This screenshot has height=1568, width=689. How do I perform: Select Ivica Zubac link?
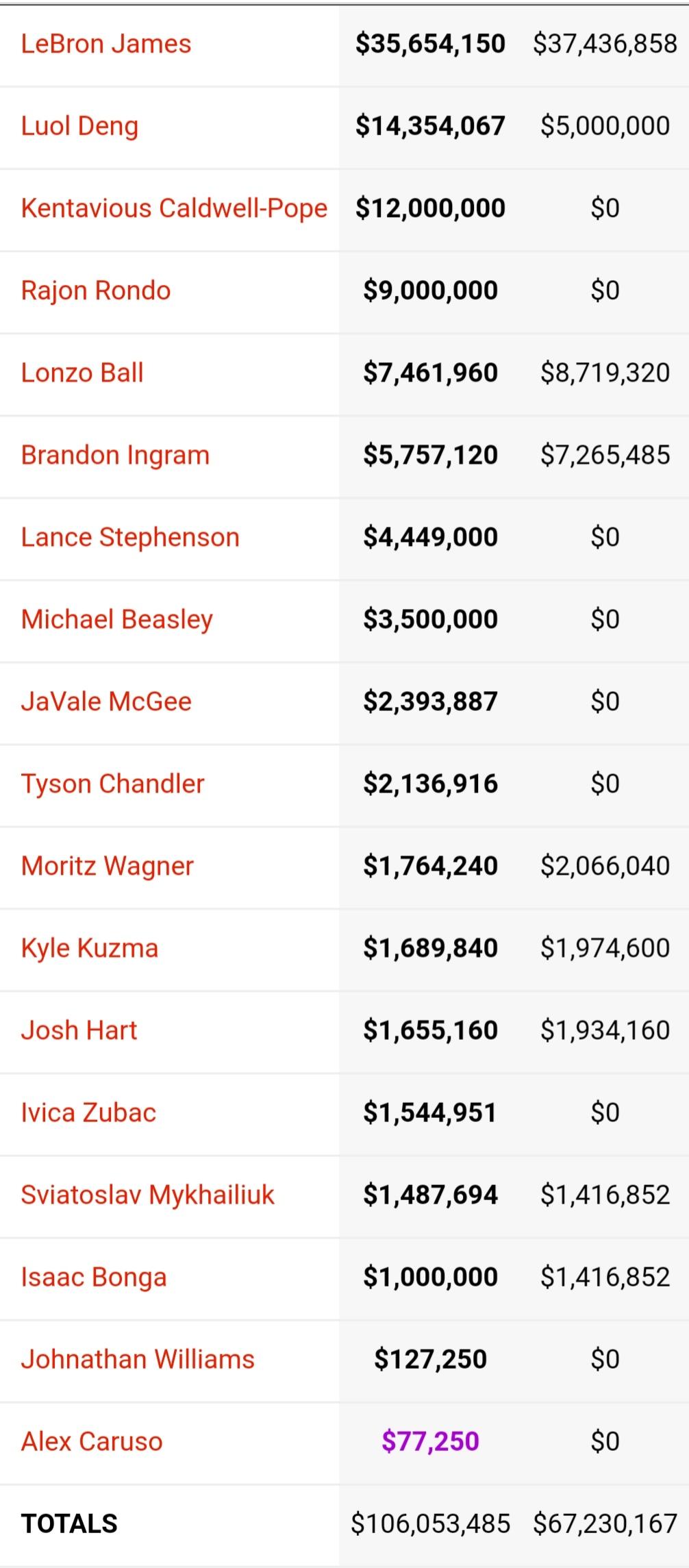coord(88,1112)
